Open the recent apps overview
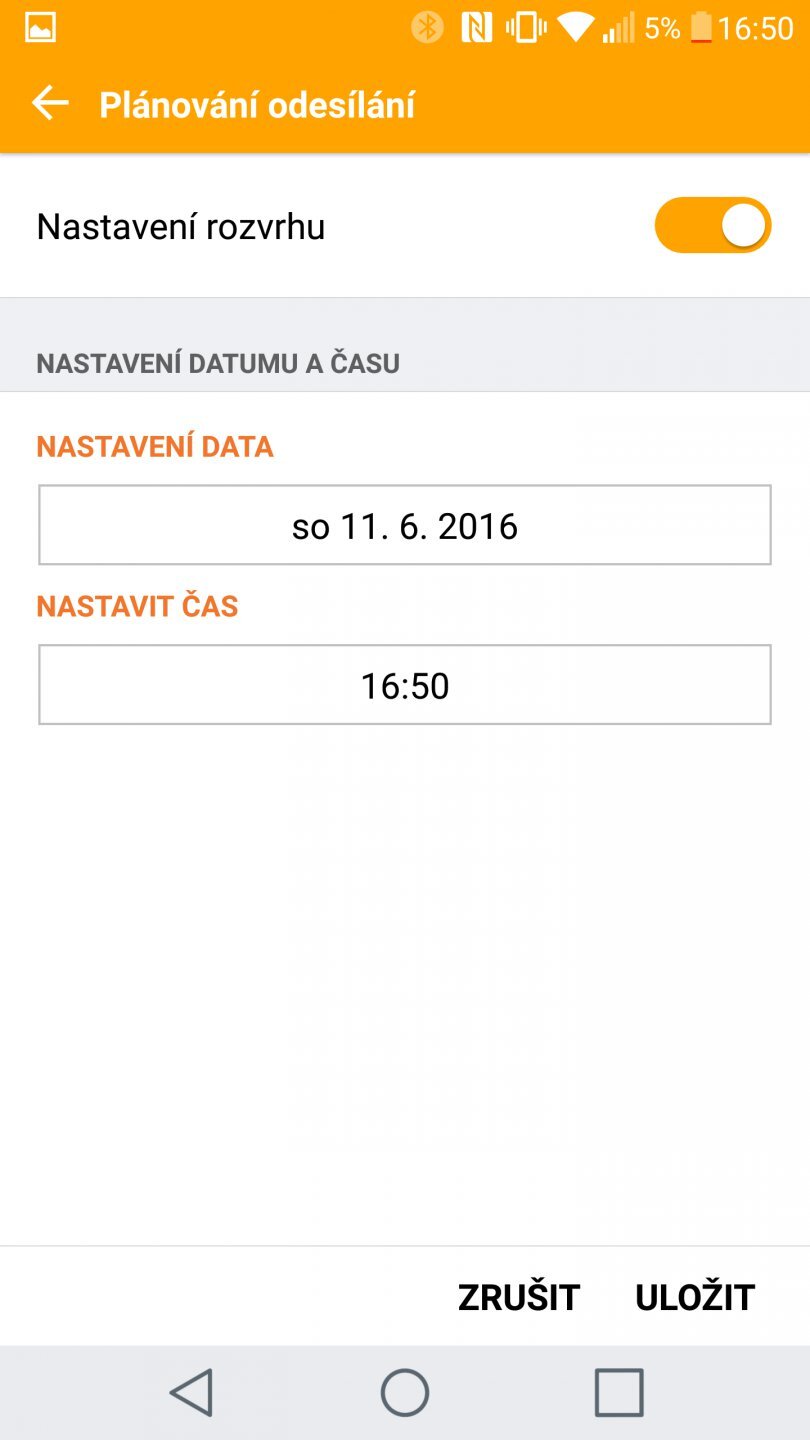 coord(618,1392)
